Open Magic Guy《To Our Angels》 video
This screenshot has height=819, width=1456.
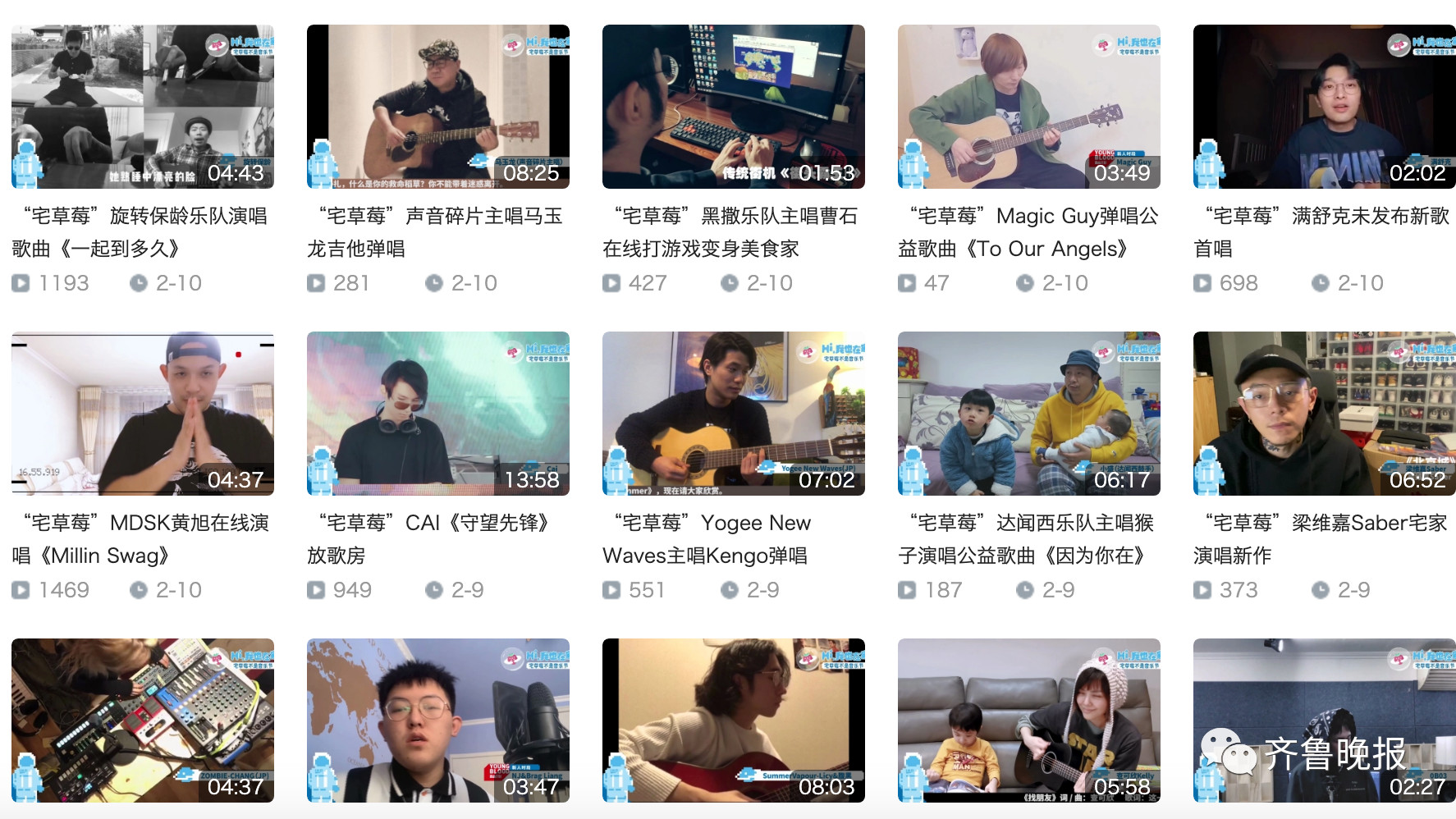click(1029, 107)
